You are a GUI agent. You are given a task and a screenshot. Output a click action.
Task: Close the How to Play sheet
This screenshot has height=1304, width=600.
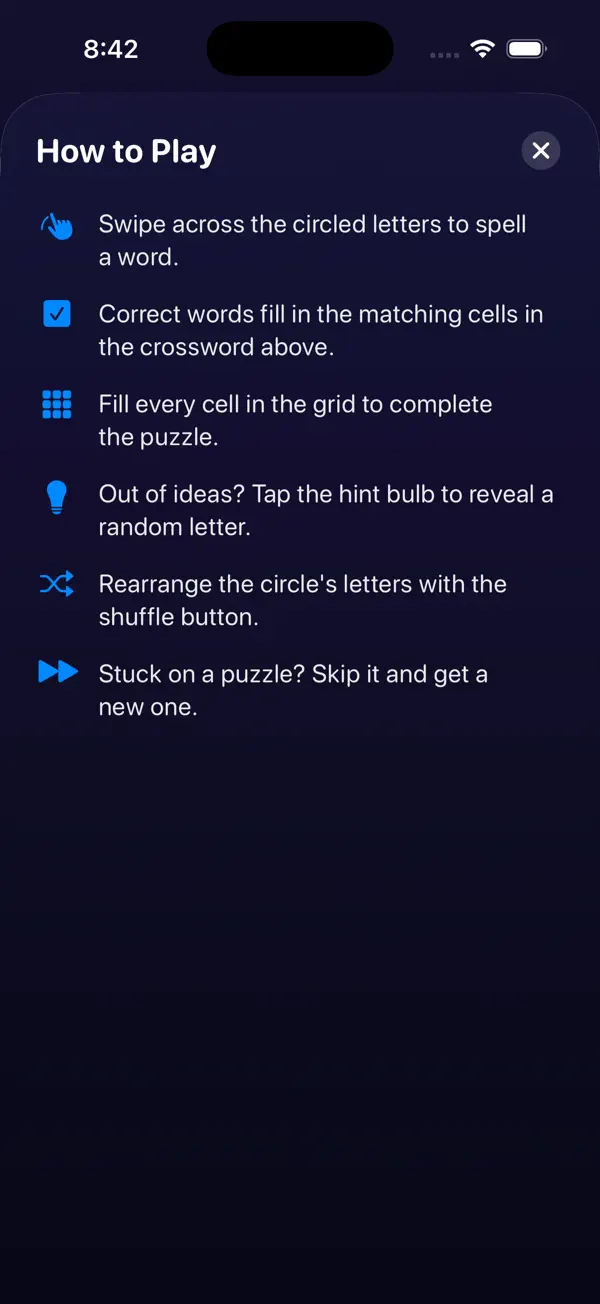[x=541, y=151]
